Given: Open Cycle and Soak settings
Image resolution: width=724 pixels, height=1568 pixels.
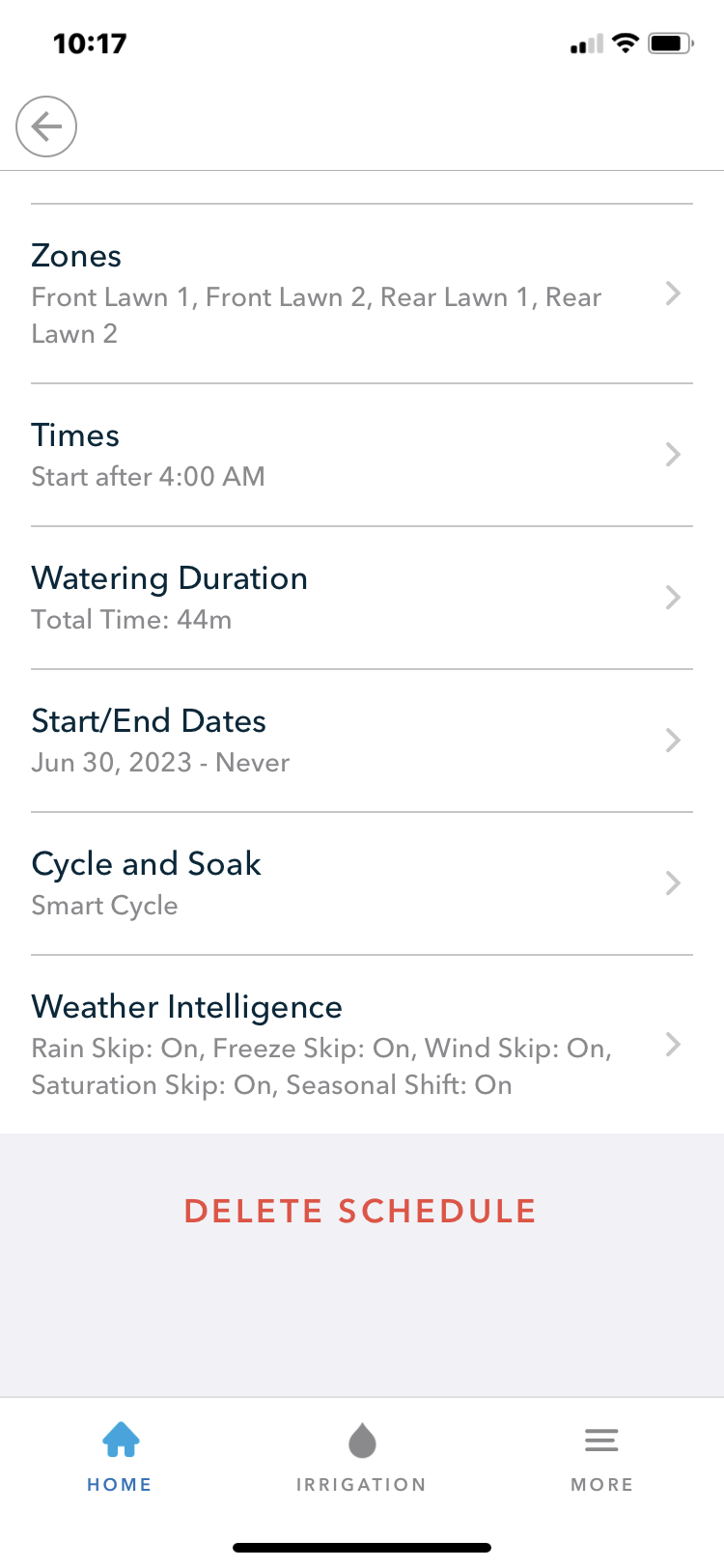Looking at the screenshot, I should pos(362,883).
